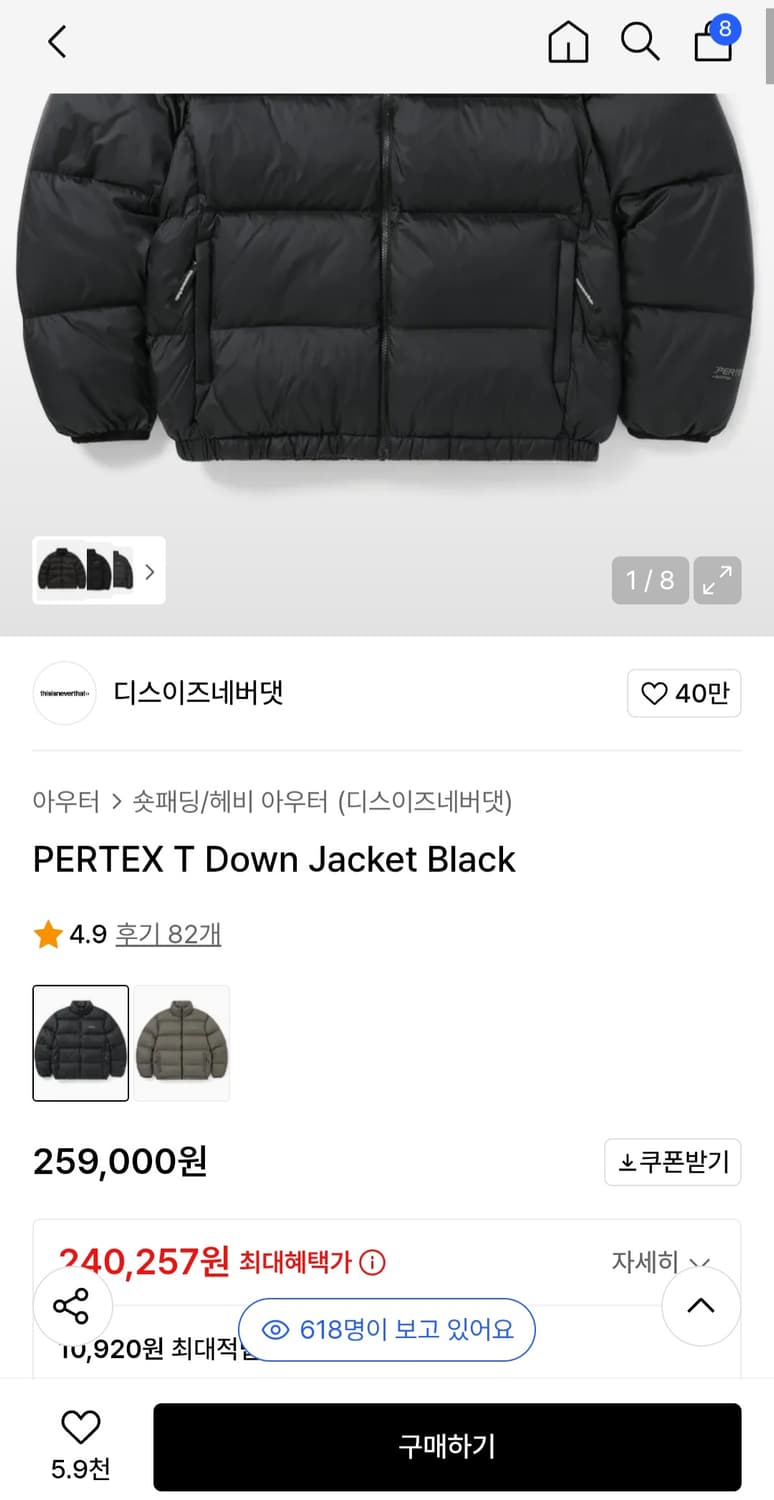The width and height of the screenshot is (774, 1500).
Task: Open the thisisneverthat brand logo
Action: point(64,693)
